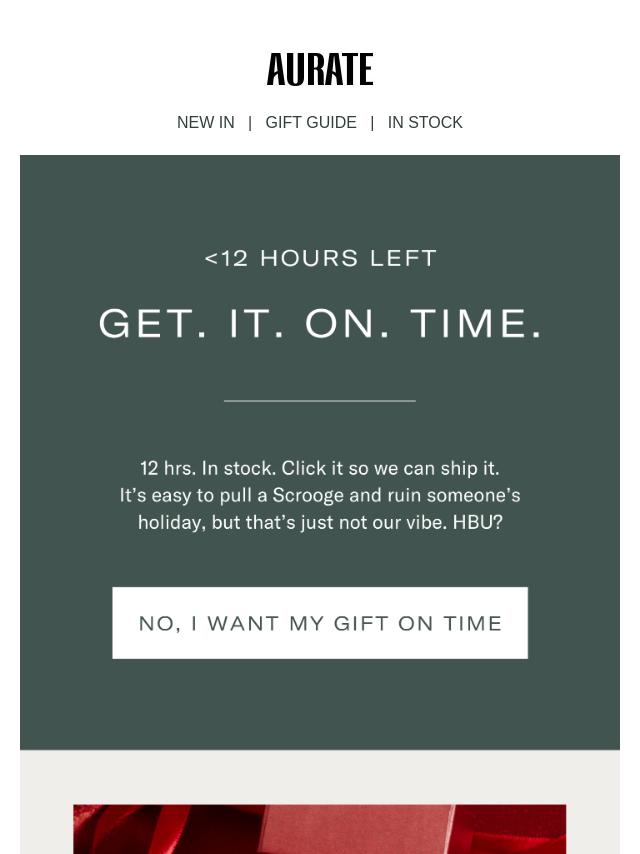The width and height of the screenshot is (640, 854).
Task: Open the NEW IN link
Action: point(205,122)
